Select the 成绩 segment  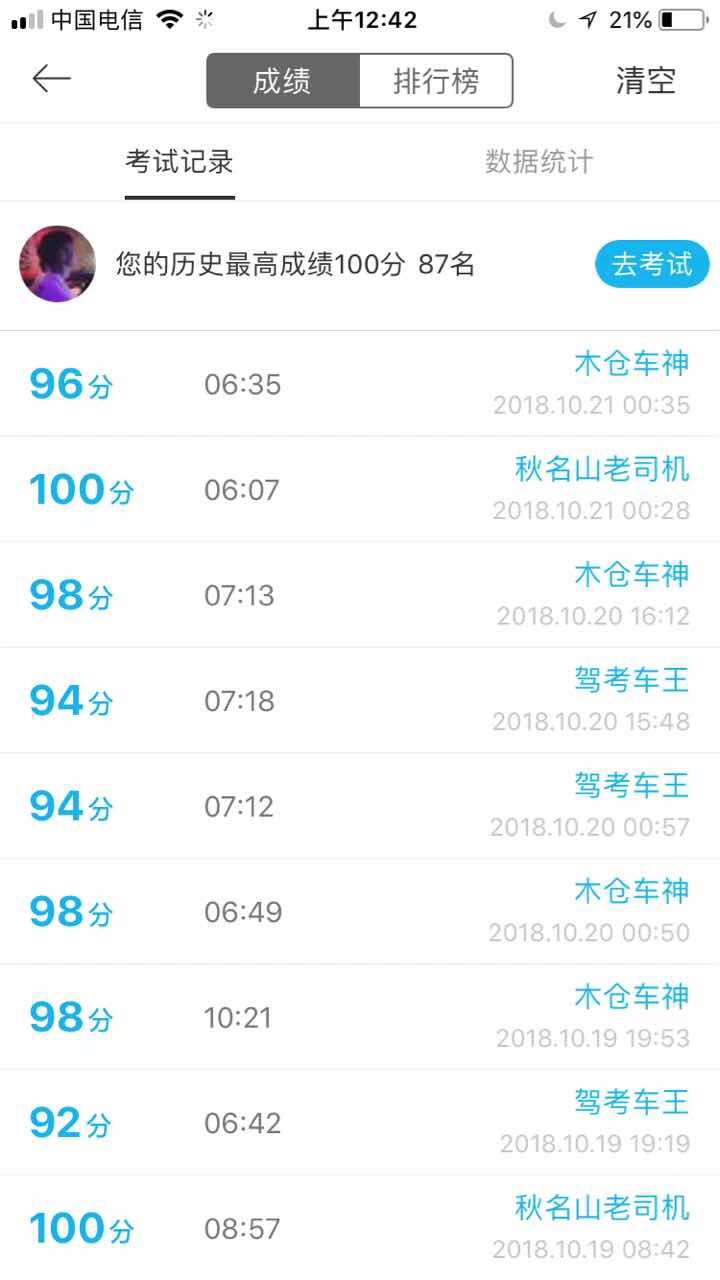pyautogui.click(x=283, y=81)
